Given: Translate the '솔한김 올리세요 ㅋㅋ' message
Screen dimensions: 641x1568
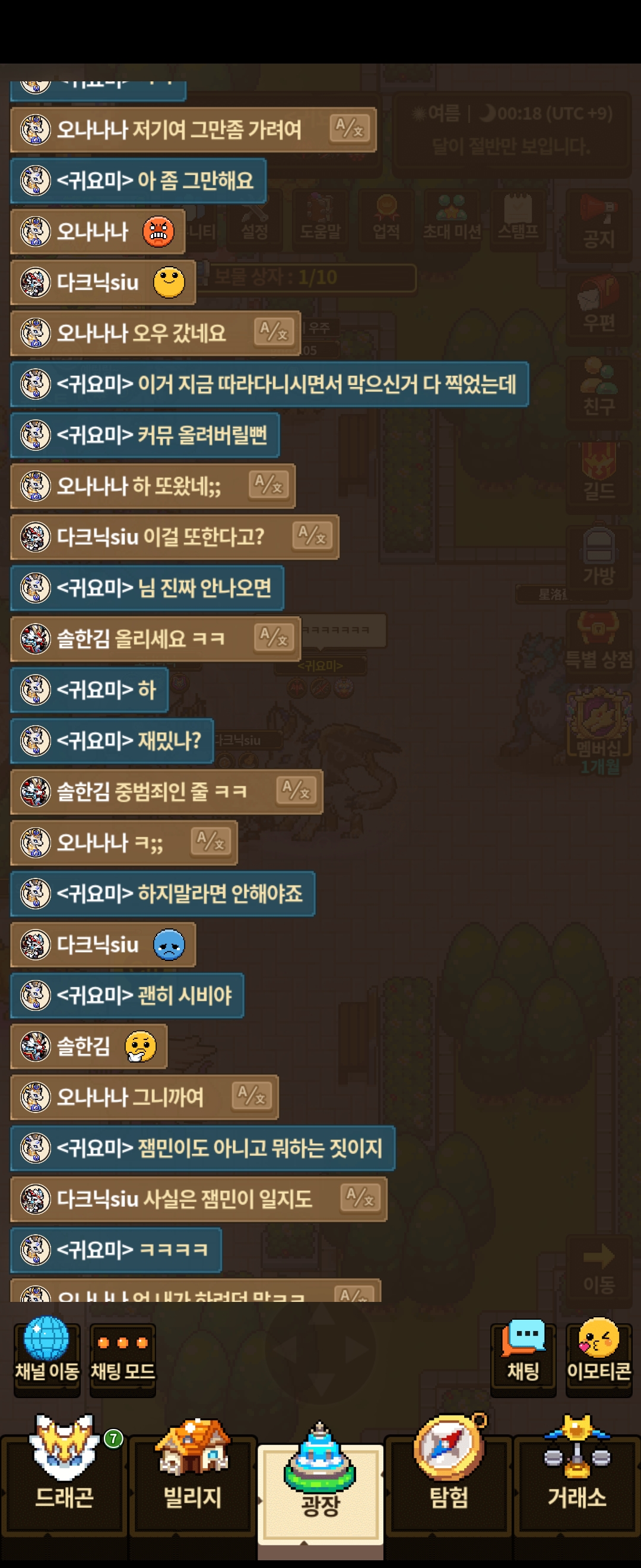Looking at the screenshot, I should (x=274, y=638).
